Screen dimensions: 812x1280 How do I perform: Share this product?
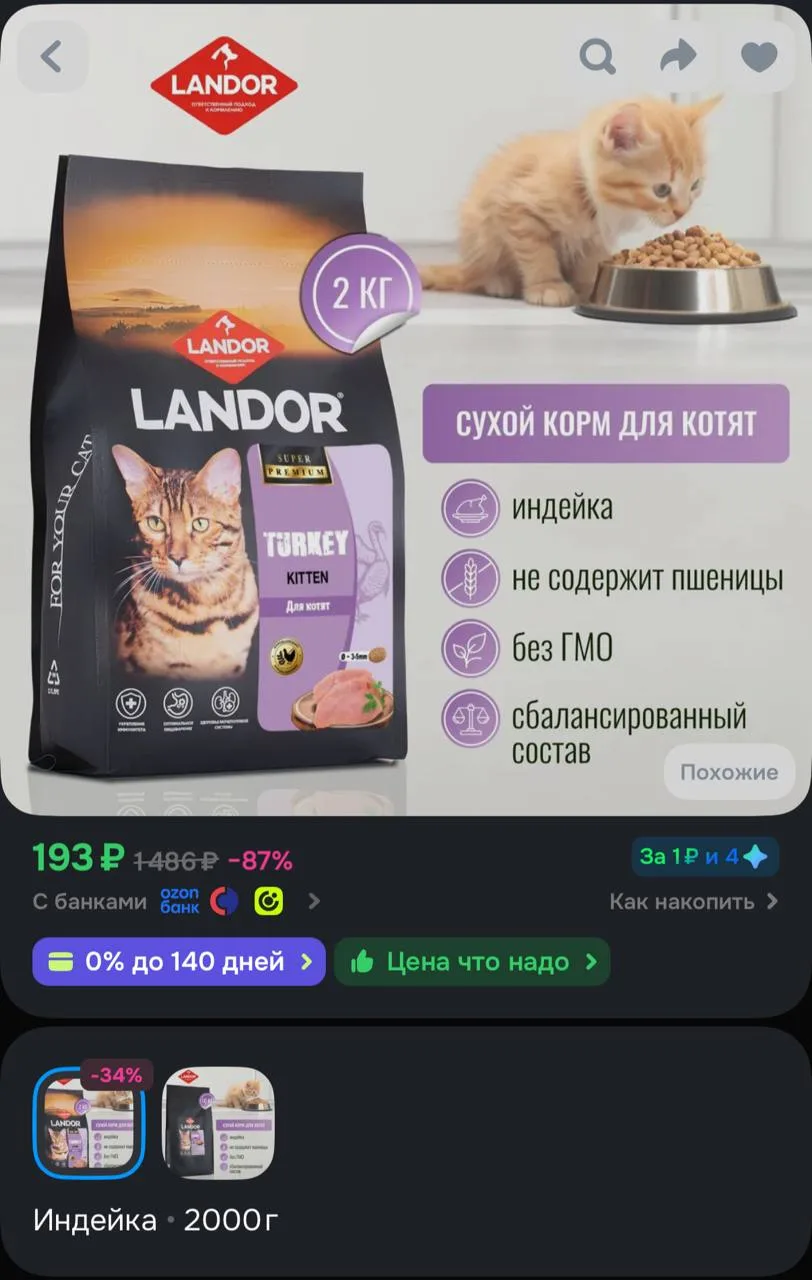point(678,57)
